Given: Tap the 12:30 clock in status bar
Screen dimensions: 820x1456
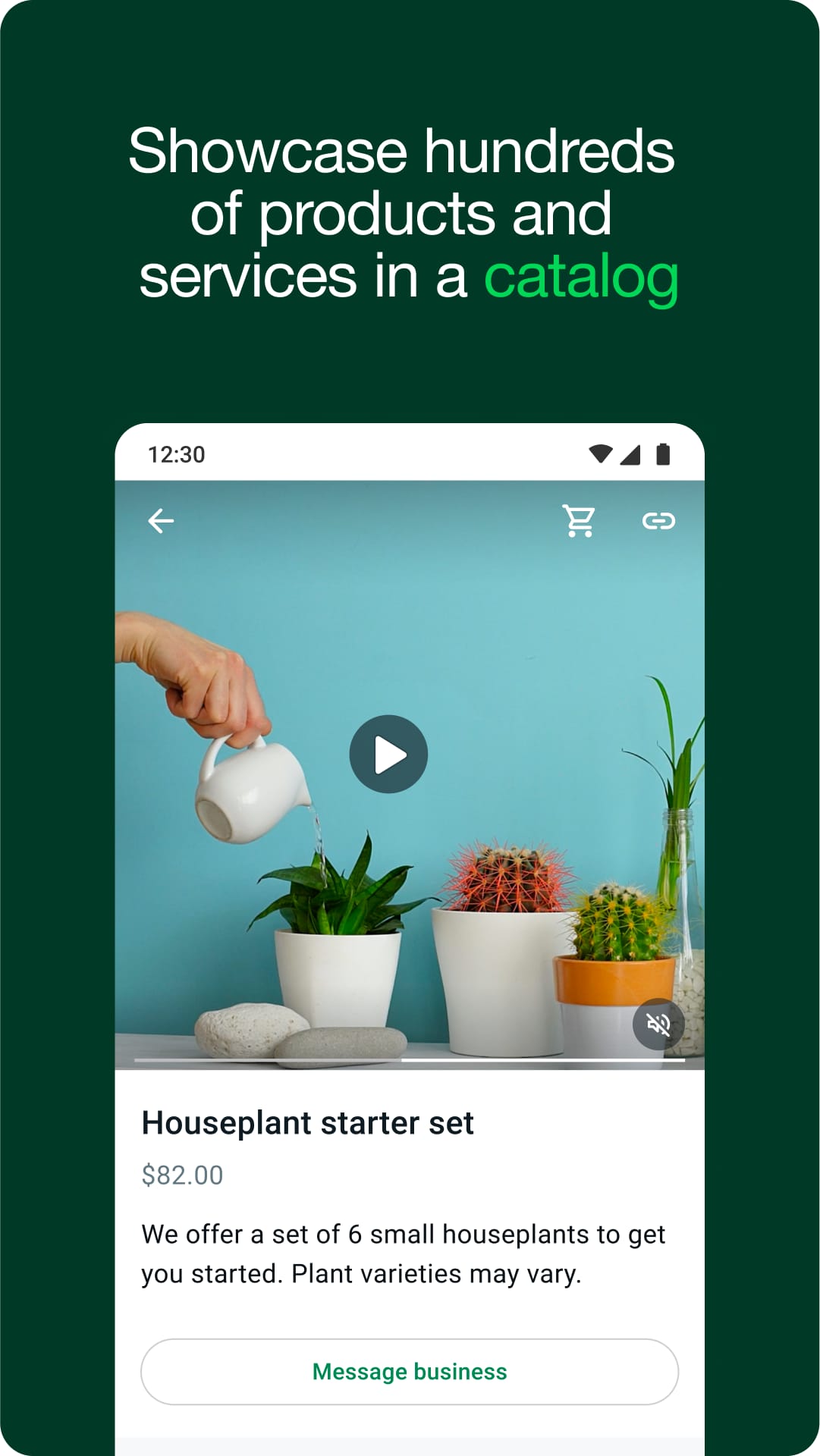Looking at the screenshot, I should (x=176, y=453).
